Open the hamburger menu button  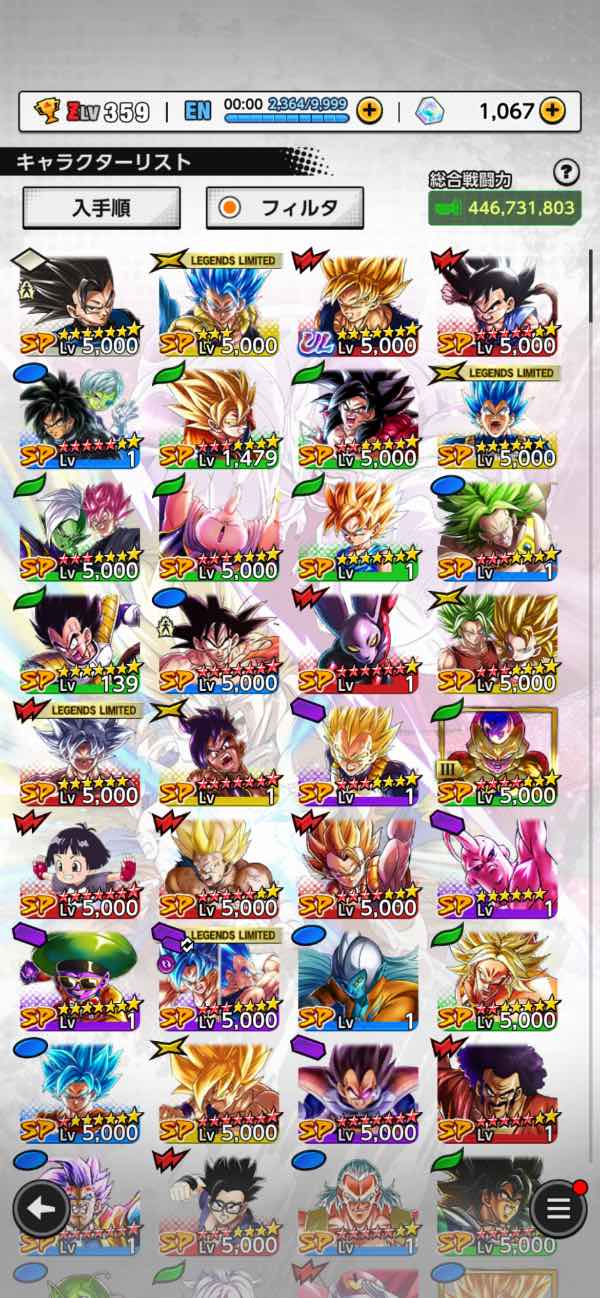click(x=558, y=1209)
